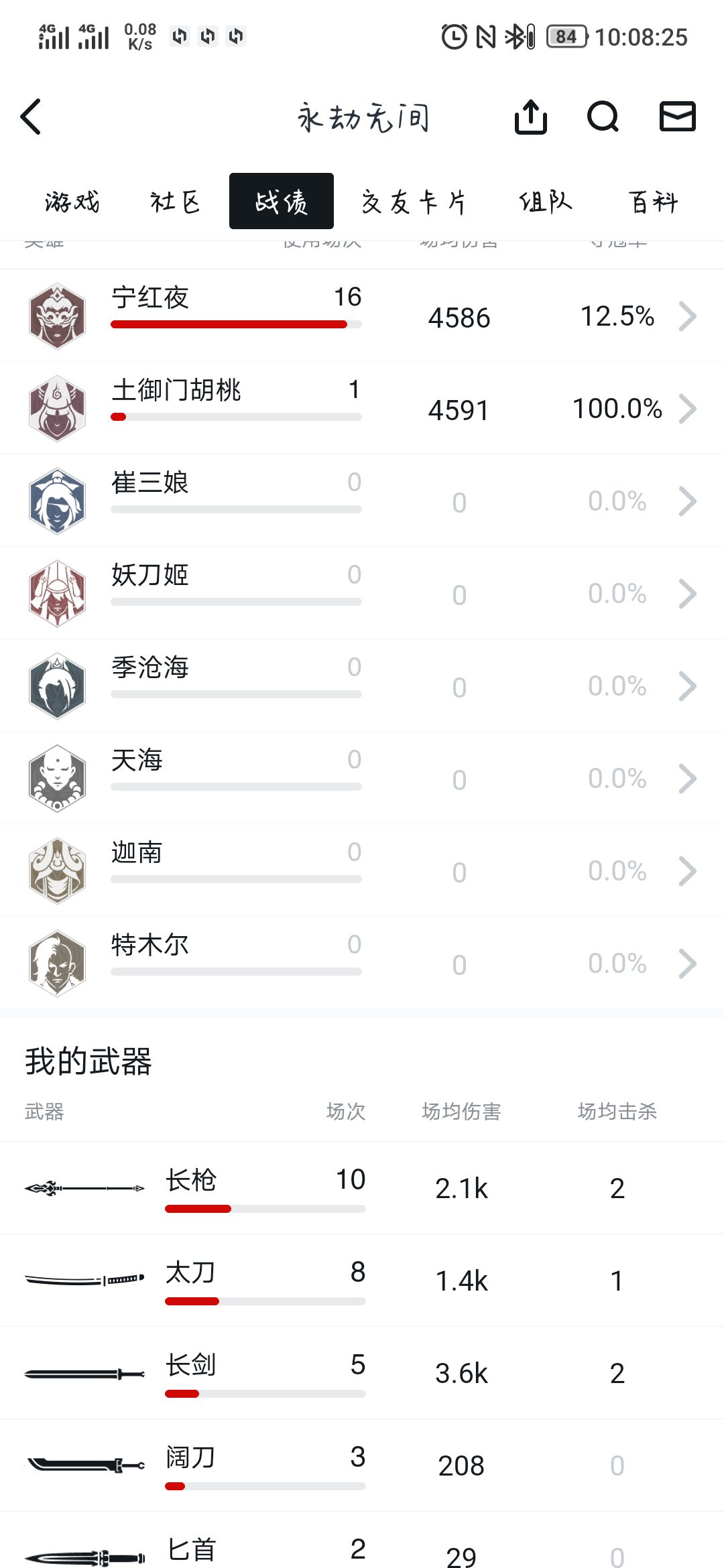Expand details for 宁红夜 with the chevron

point(688,315)
